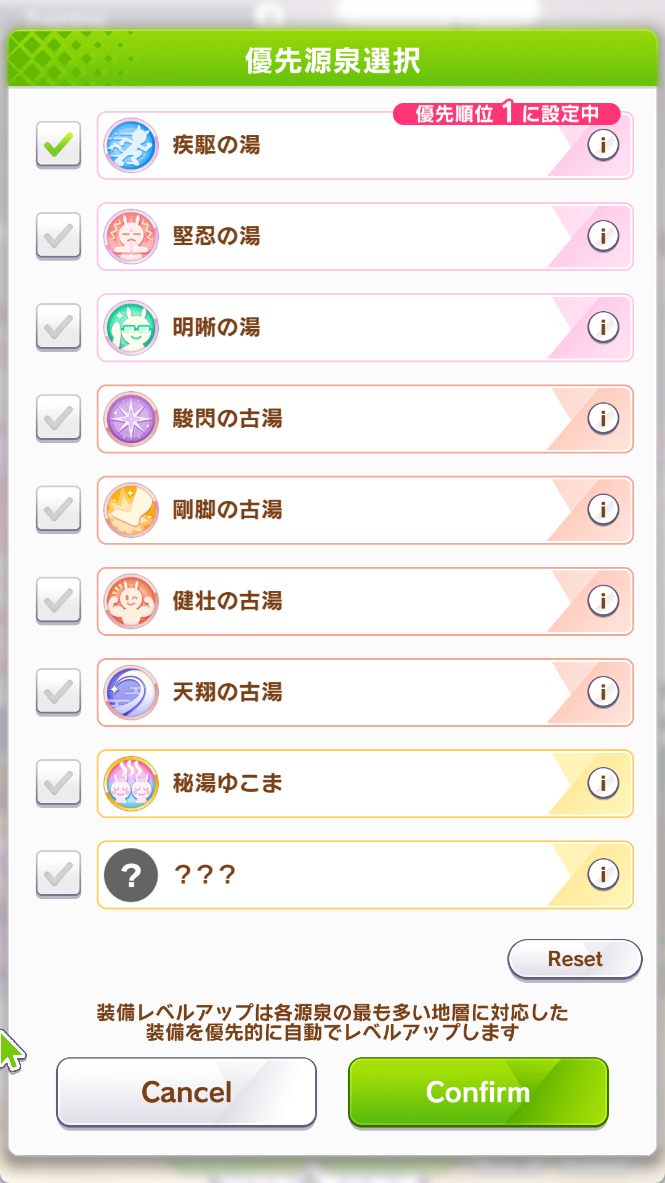See info about 剛脚の古湯
This screenshot has width=665, height=1183.
[602, 509]
